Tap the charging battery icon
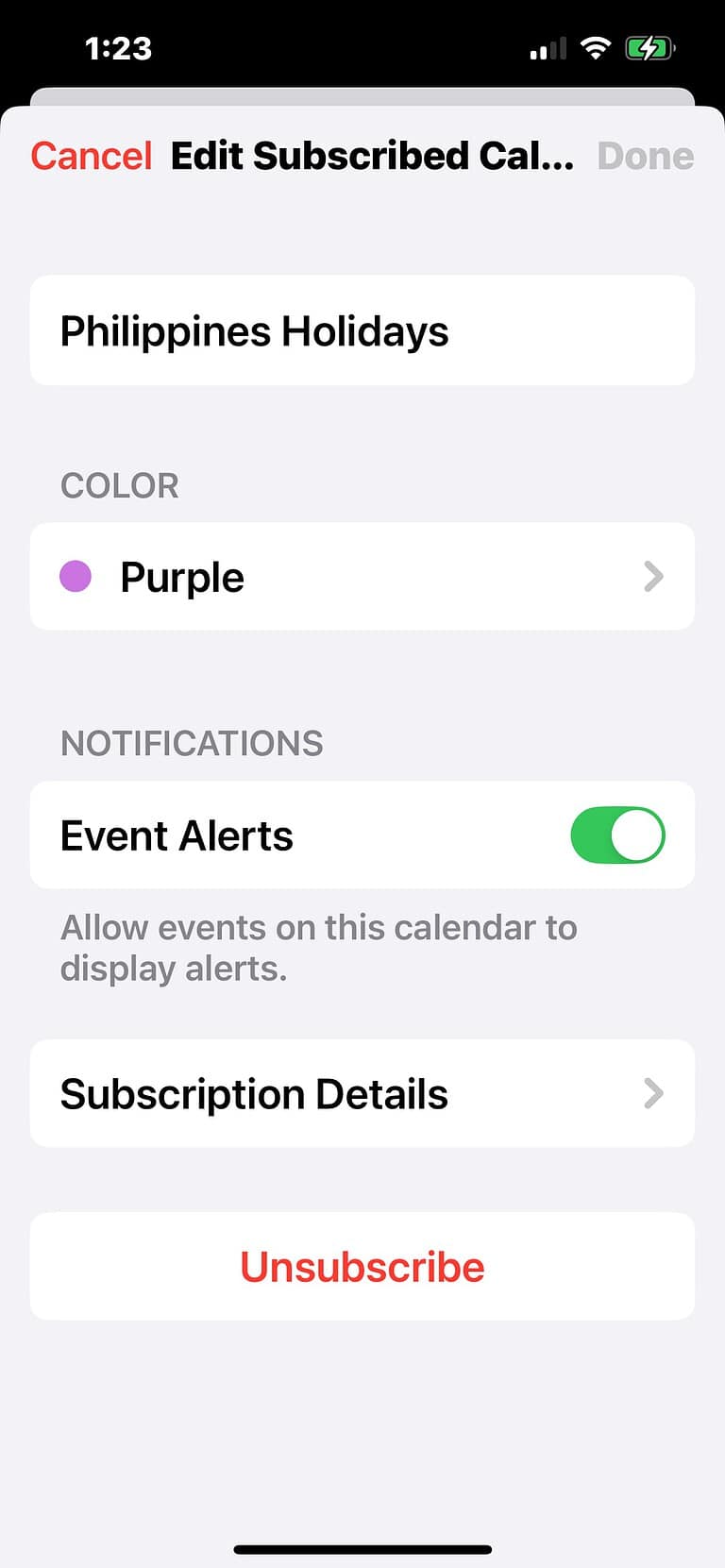725x1568 pixels. (650, 47)
